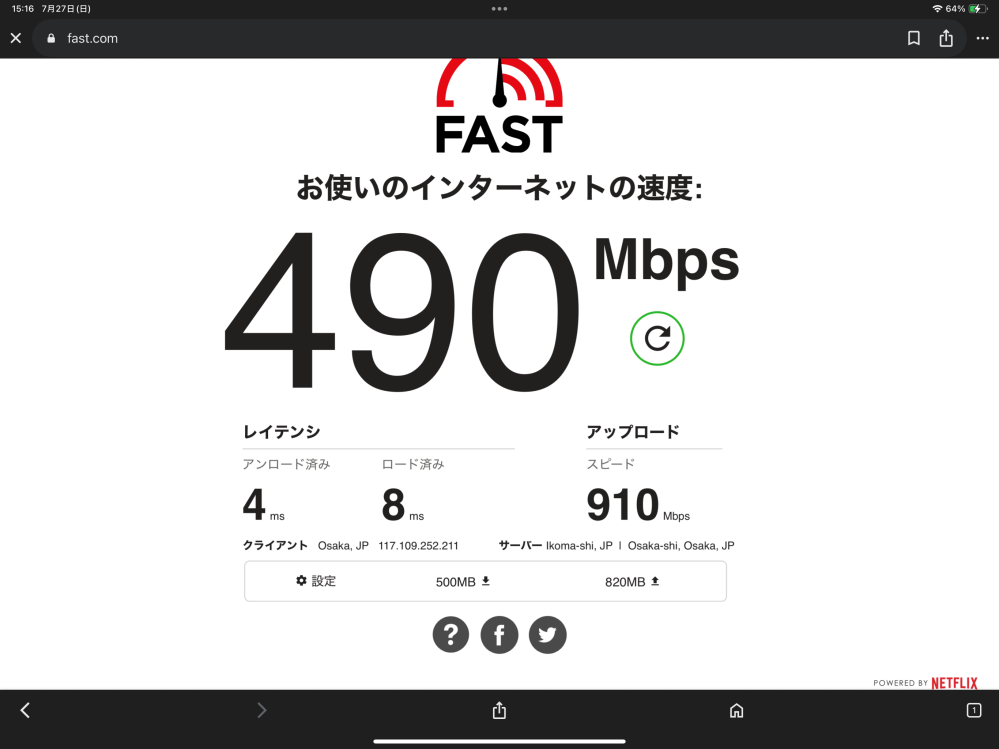Close the browser tab with the X
Screen dimensions: 999x749
pos(15,39)
